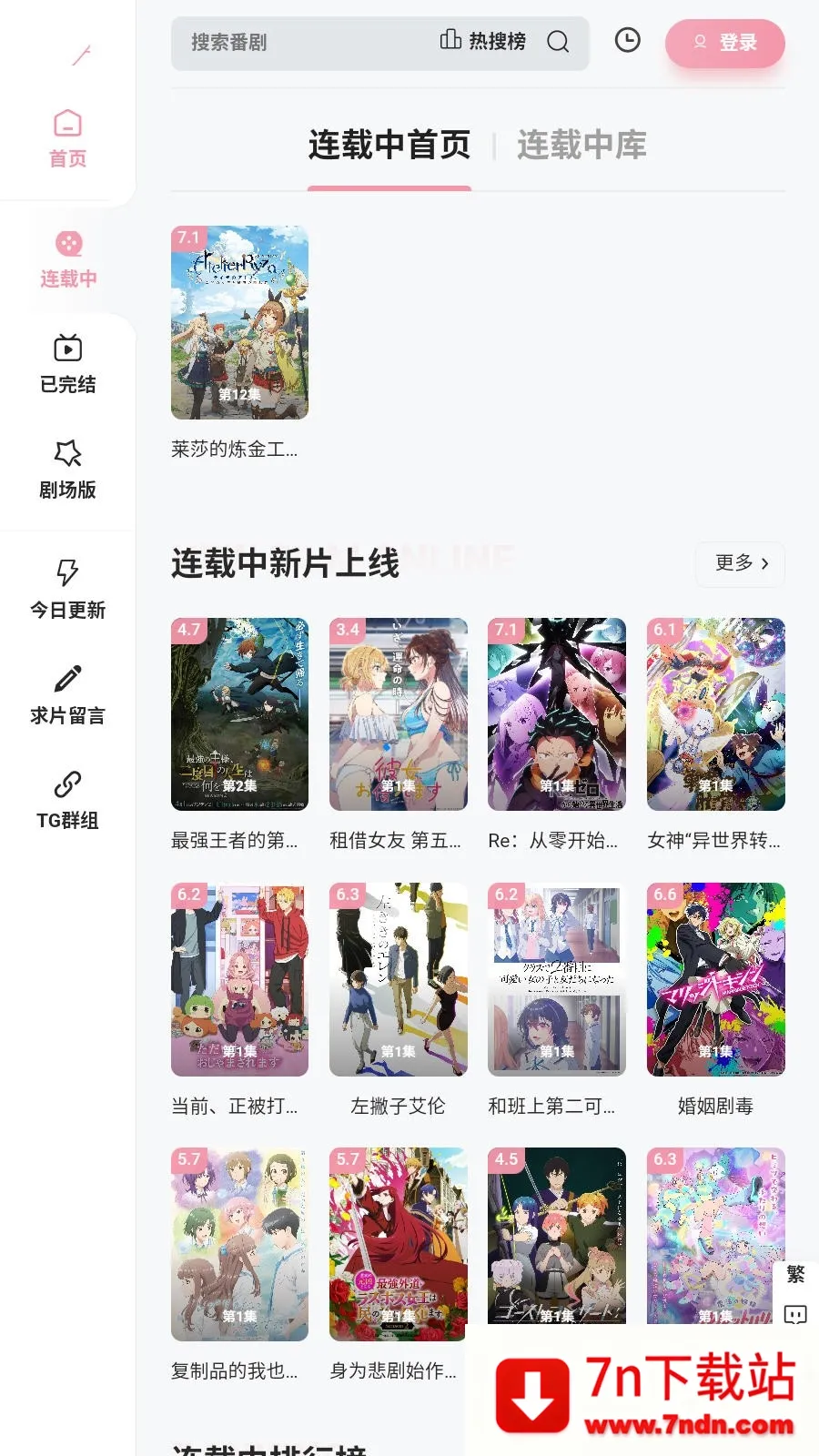This screenshot has height=1456, width=819.
Task: Expand 更多 to see more new releases
Action: tap(739, 564)
